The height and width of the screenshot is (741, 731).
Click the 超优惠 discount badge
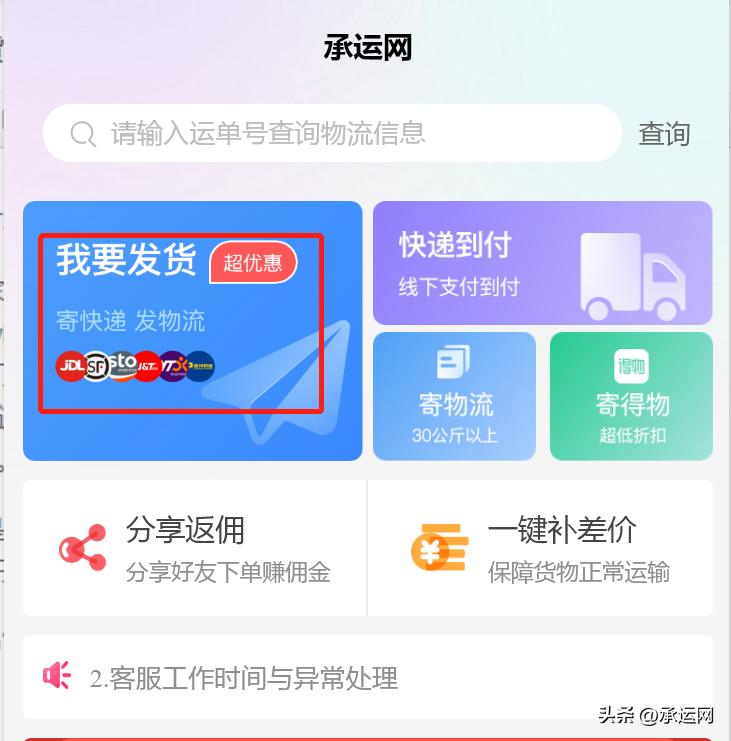tap(253, 264)
